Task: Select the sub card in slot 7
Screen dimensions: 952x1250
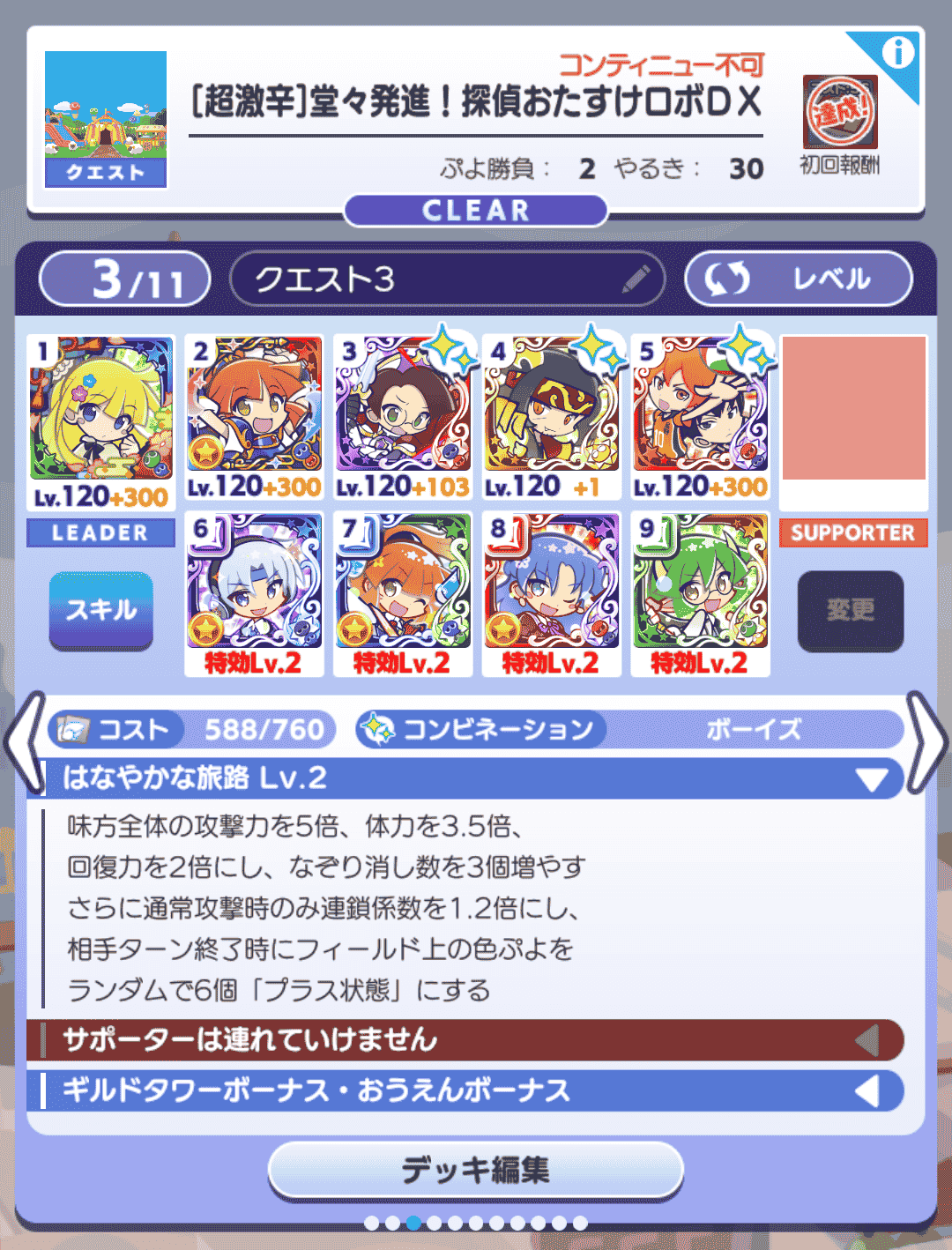Action: coord(403,592)
